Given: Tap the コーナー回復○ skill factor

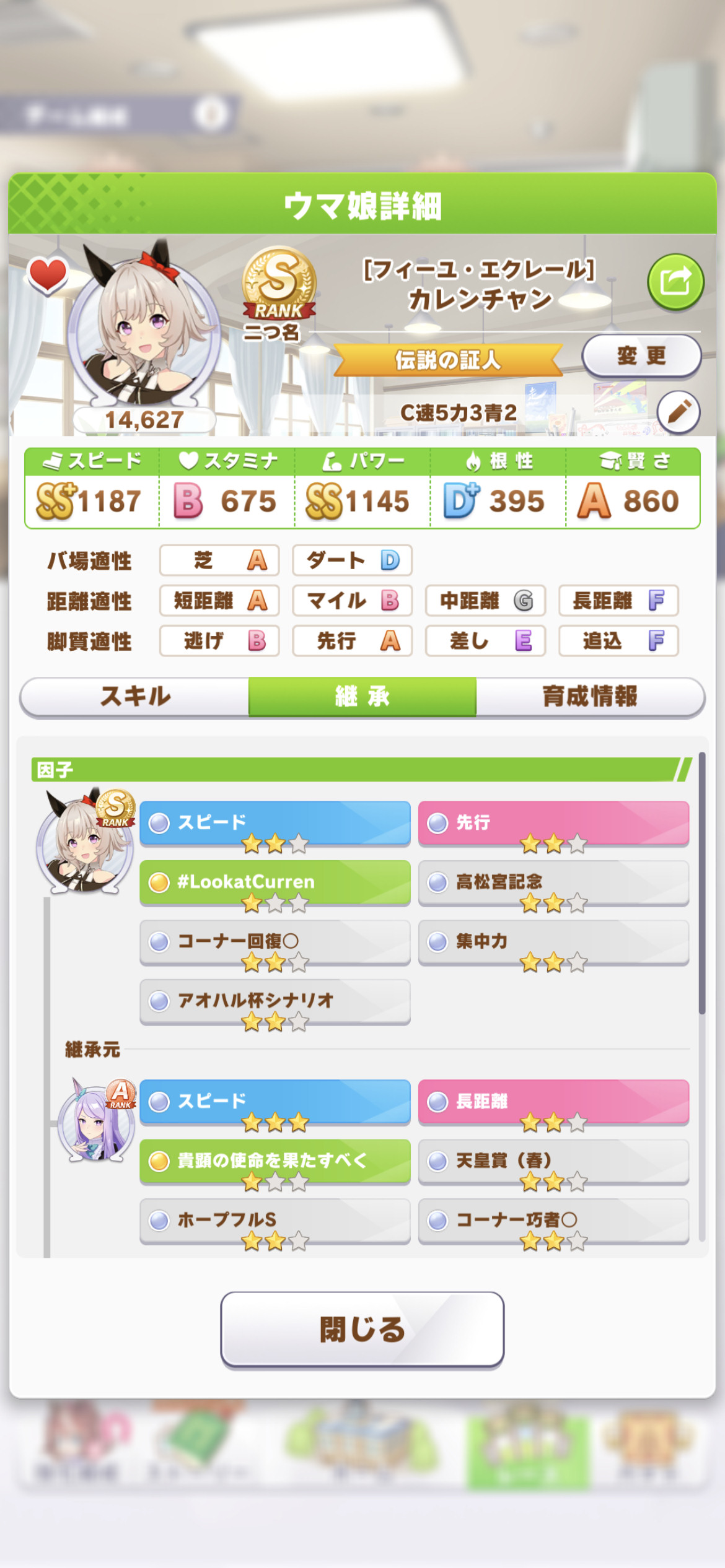Looking at the screenshot, I should pos(275,941).
